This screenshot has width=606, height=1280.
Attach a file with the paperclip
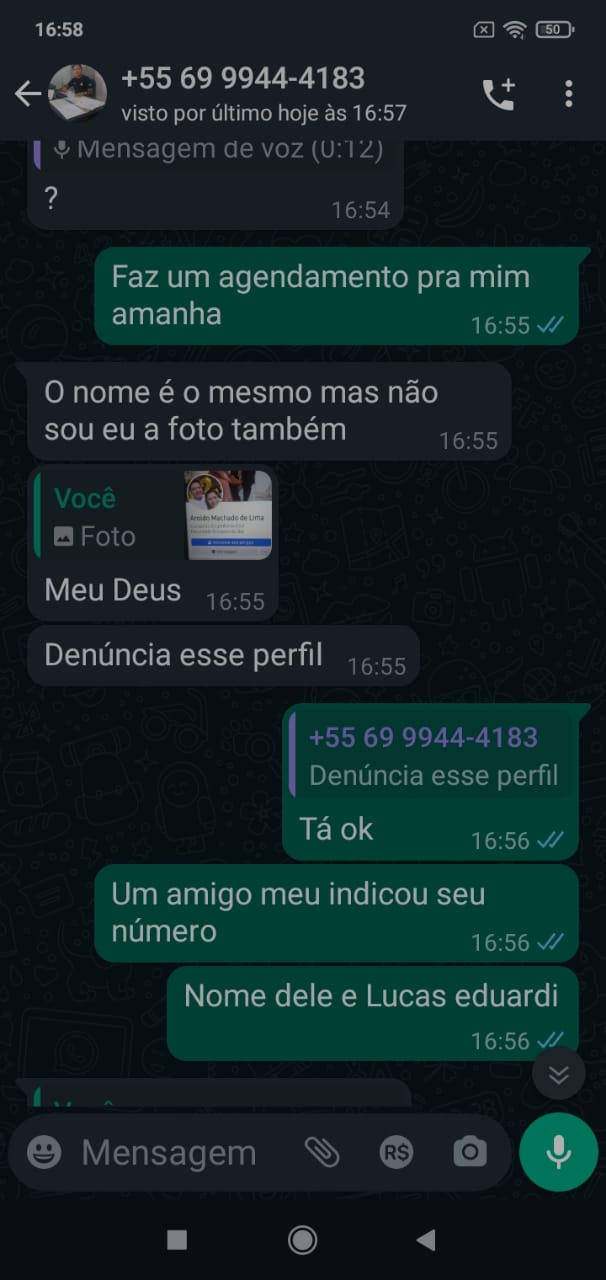coord(322,1153)
